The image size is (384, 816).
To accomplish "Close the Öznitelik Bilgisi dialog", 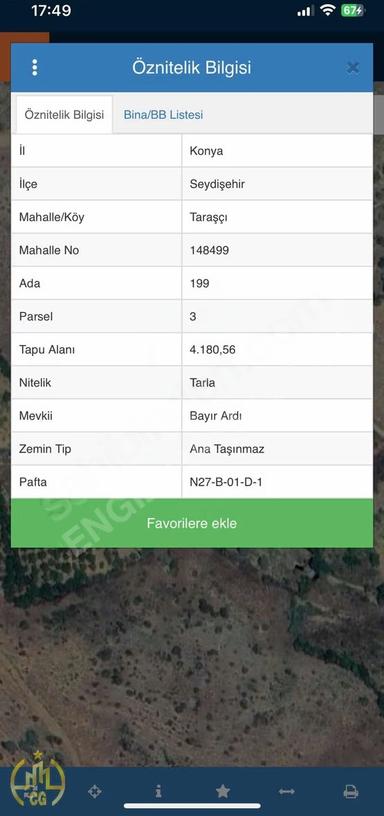I will coord(353,68).
